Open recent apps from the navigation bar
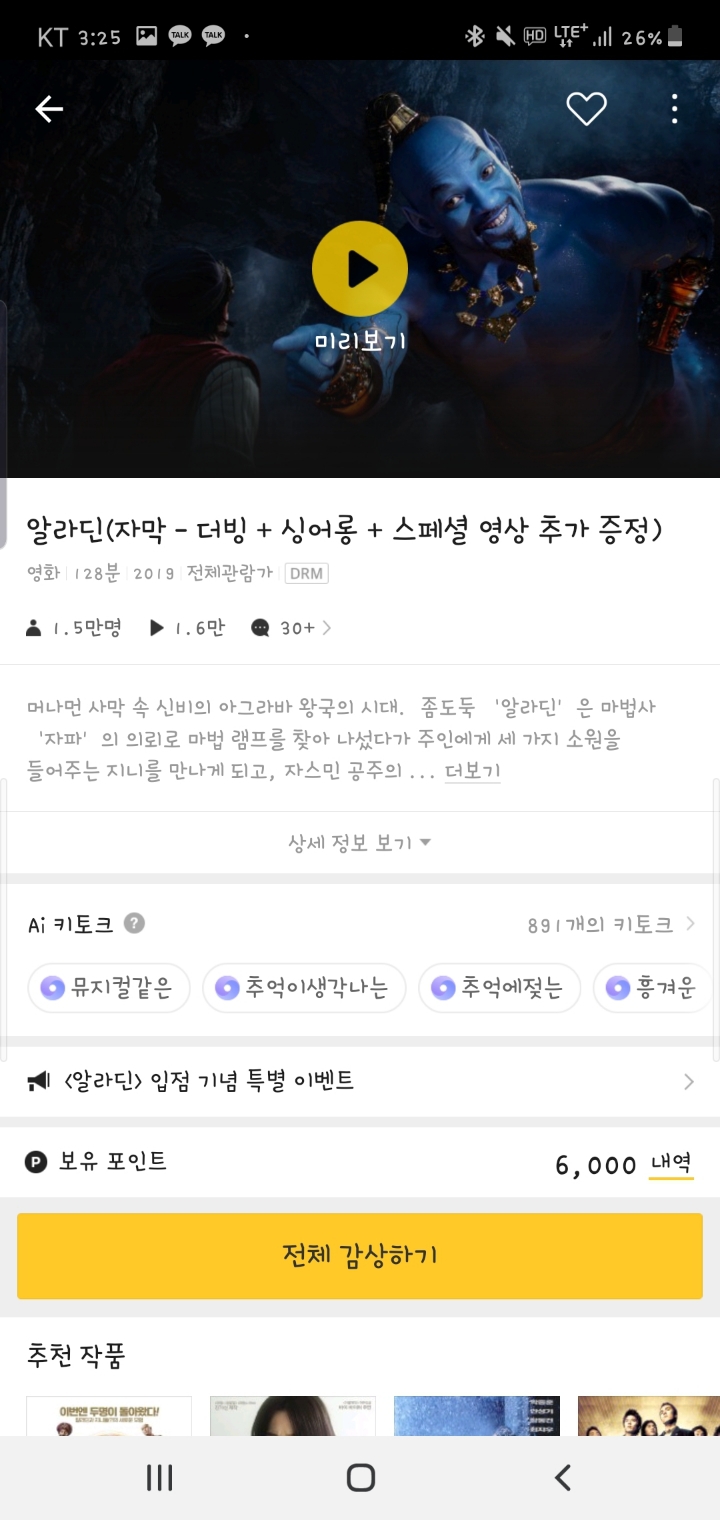Image resolution: width=720 pixels, height=1520 pixels. 160,1478
